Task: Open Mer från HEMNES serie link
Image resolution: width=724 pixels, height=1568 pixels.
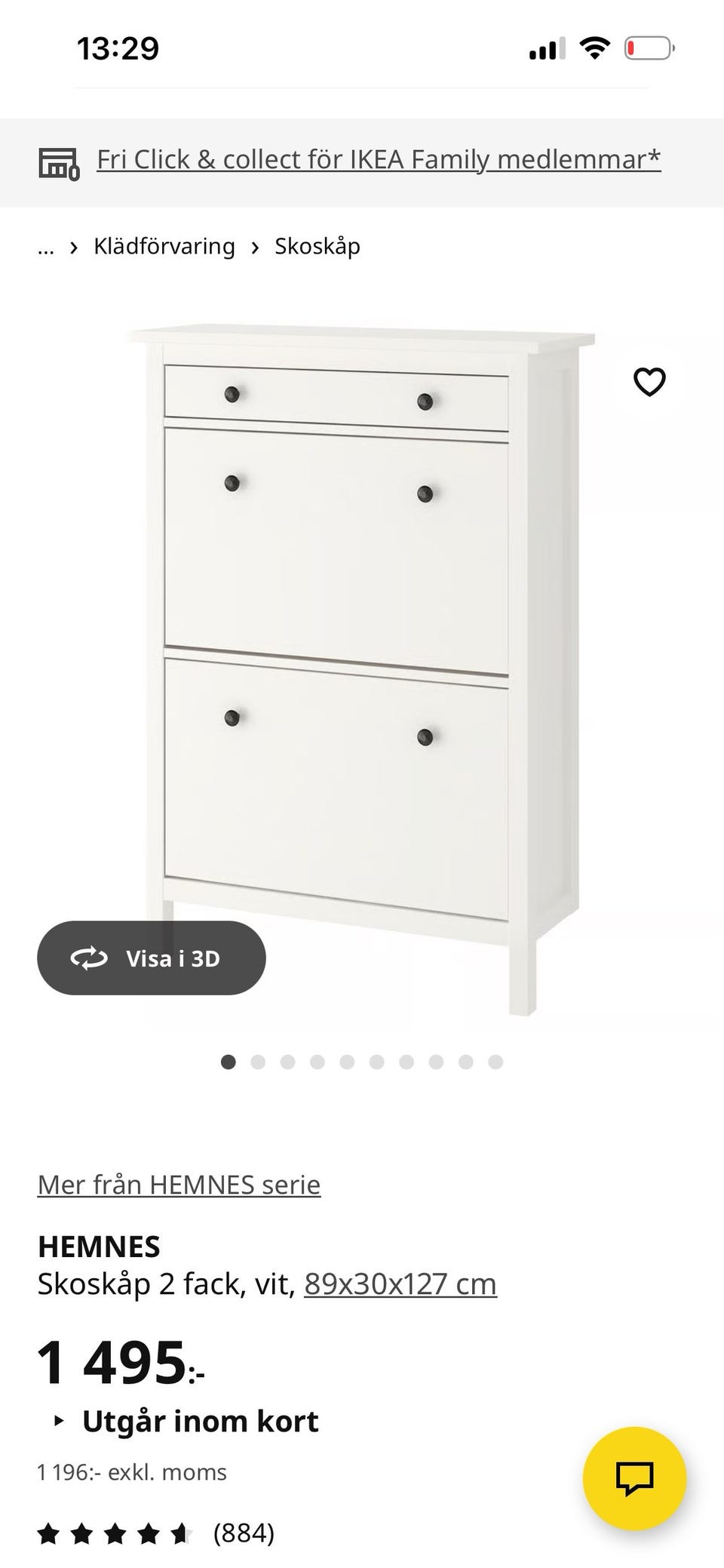Action: pyautogui.click(x=179, y=1185)
